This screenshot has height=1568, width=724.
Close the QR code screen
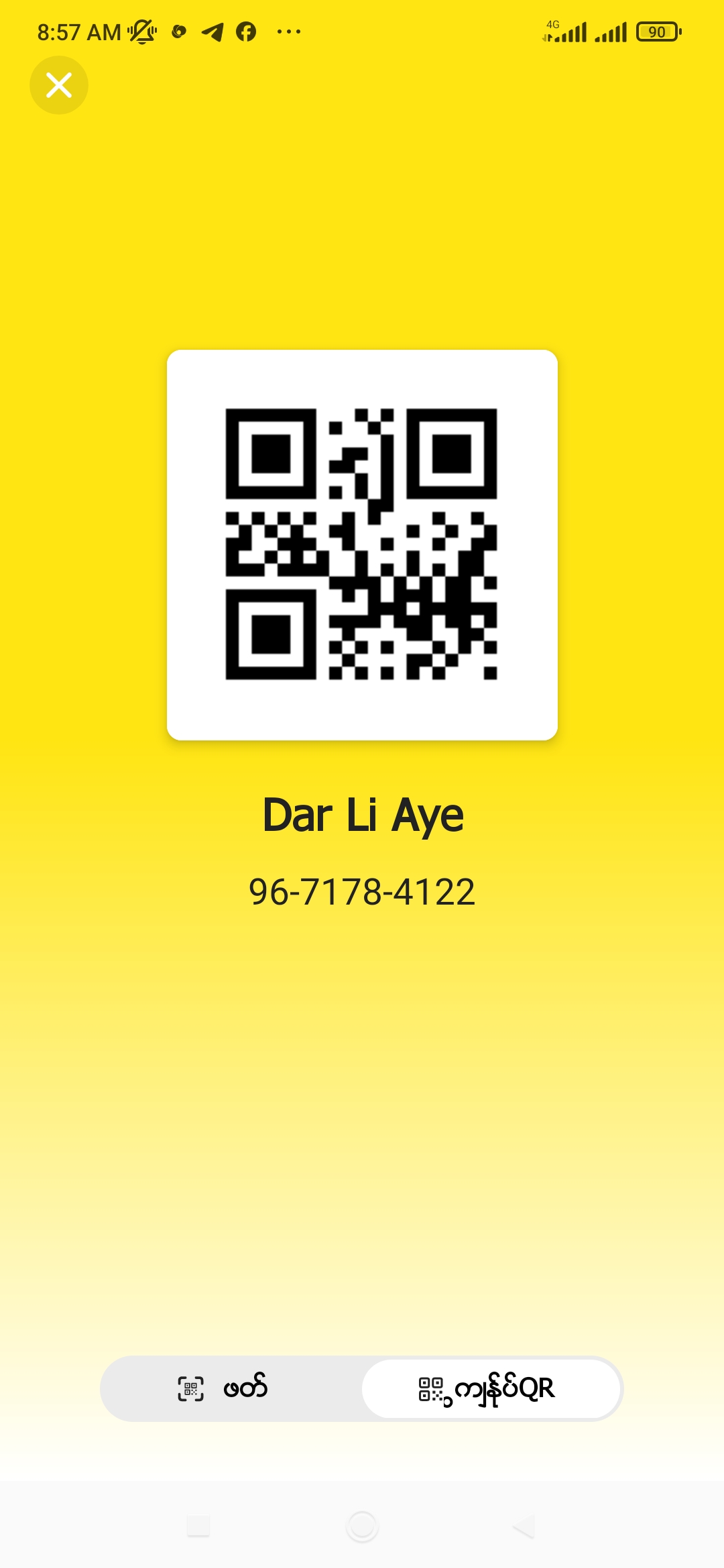coord(59,85)
